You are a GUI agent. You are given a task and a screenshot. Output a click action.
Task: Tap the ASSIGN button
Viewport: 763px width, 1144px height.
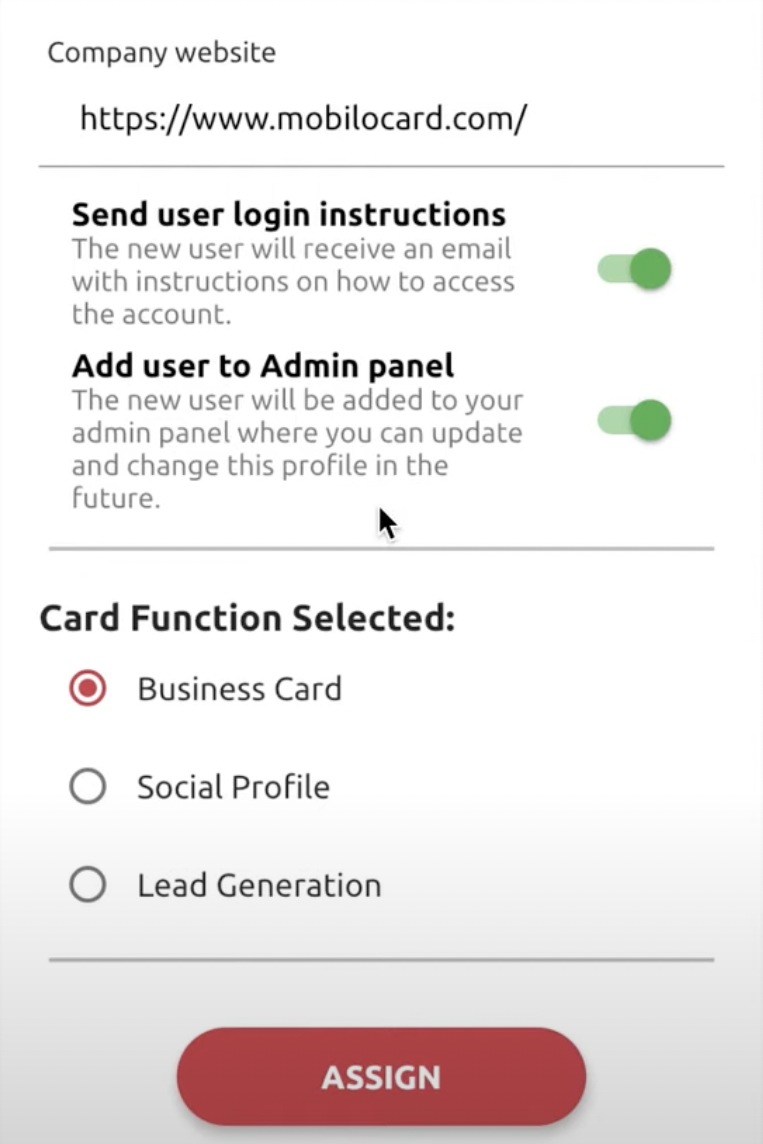click(381, 1077)
